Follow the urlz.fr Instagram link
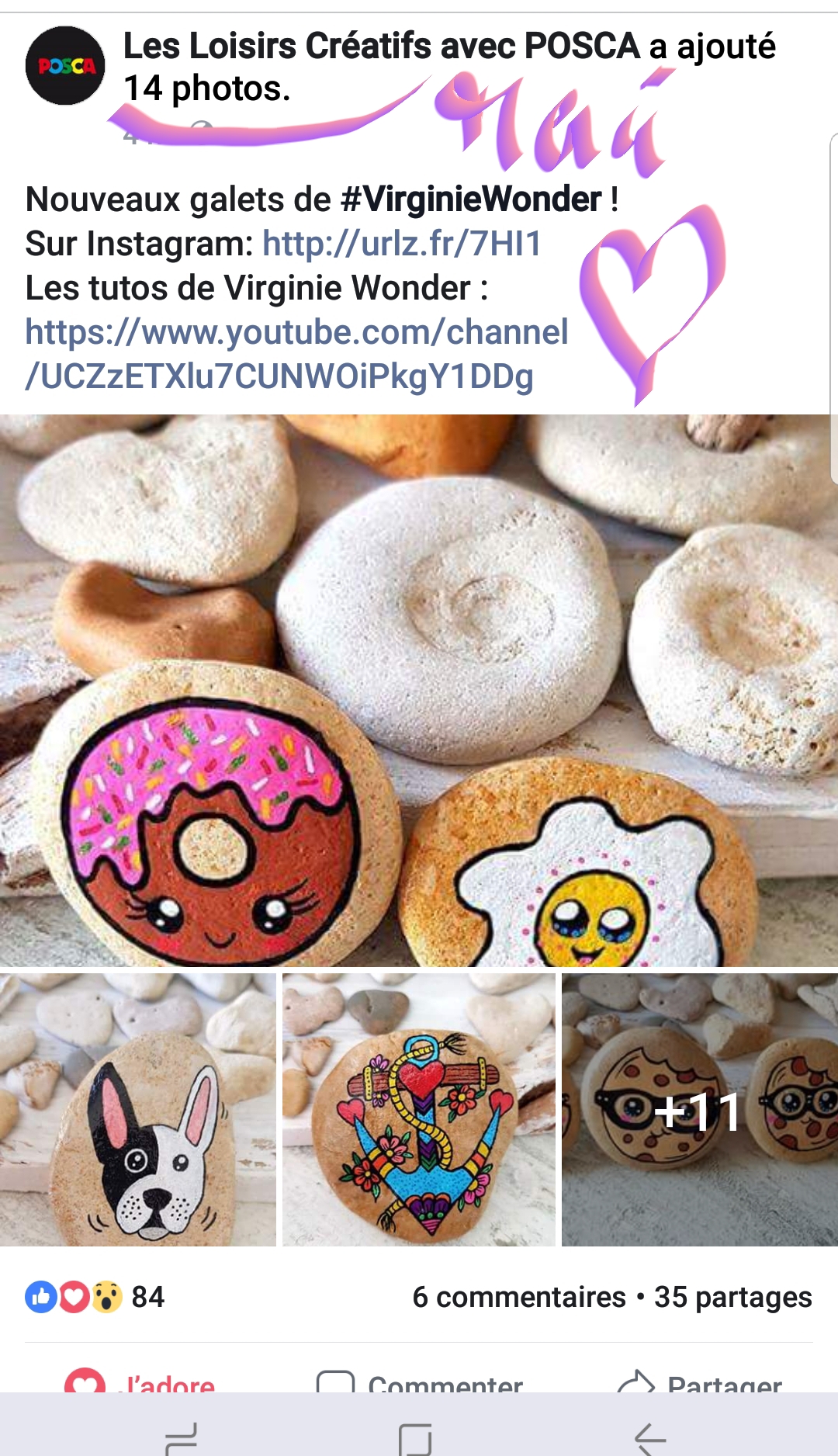Screen dimensions: 838x1456 402,244
